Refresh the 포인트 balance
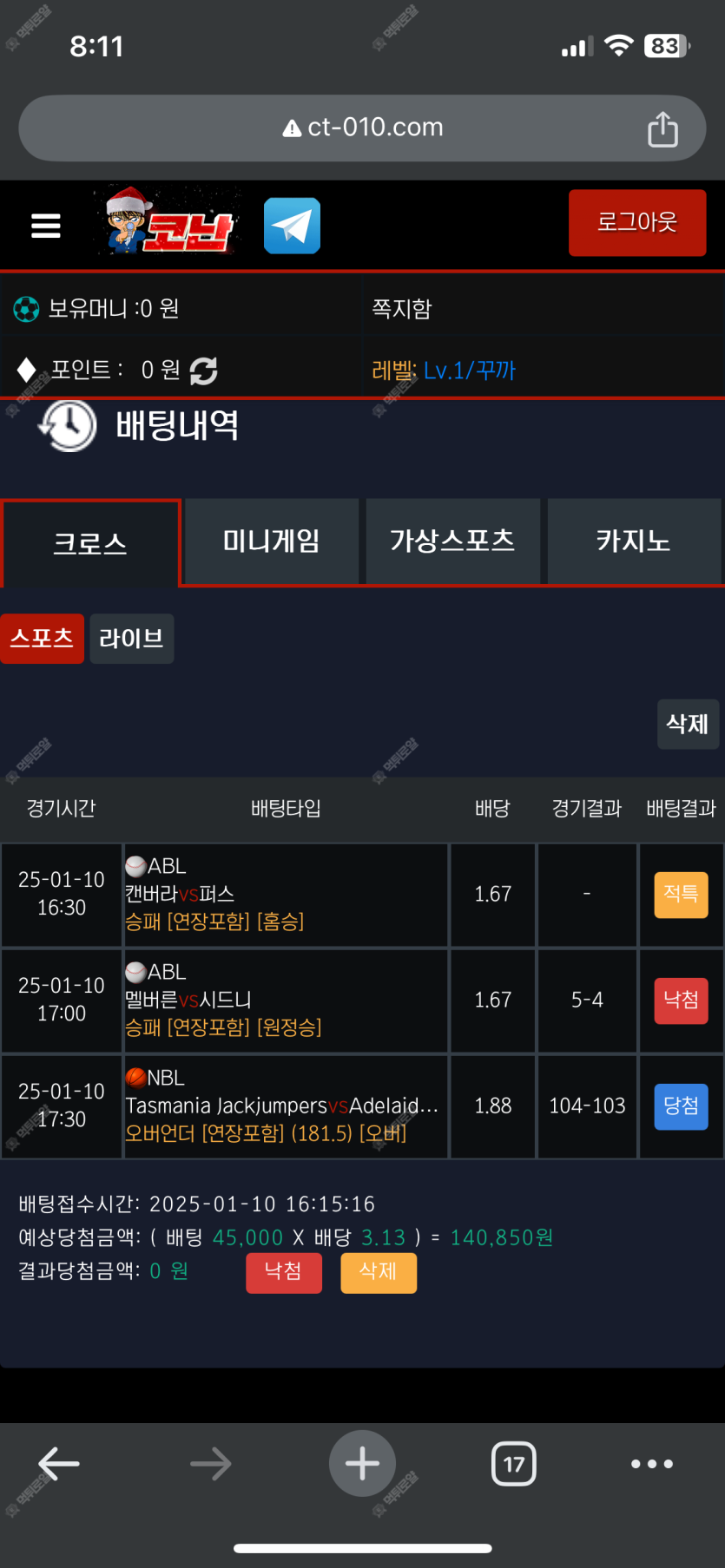 pyautogui.click(x=203, y=371)
